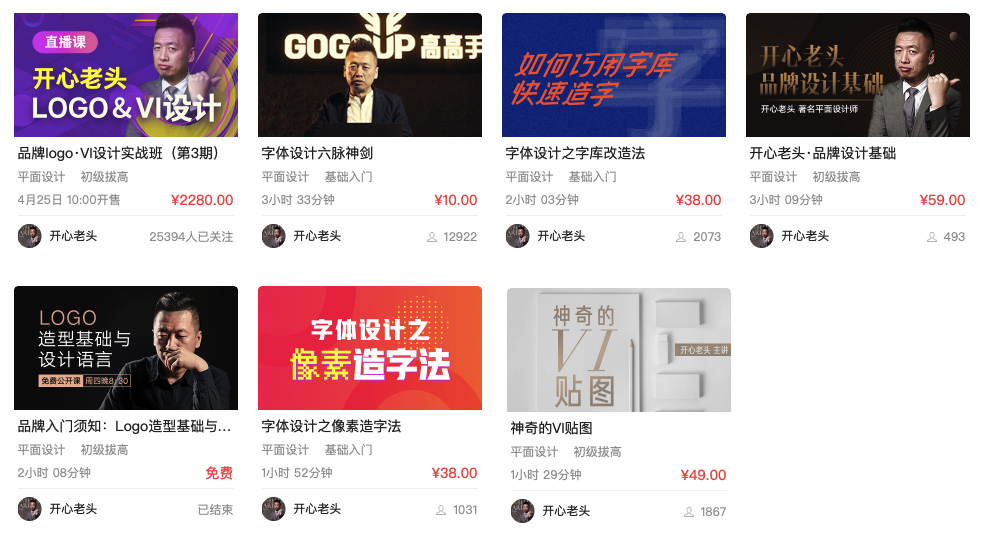Open instructor 开心老头 under 字体设计之字库改造法
The width and height of the screenshot is (986, 547).
pos(560,236)
